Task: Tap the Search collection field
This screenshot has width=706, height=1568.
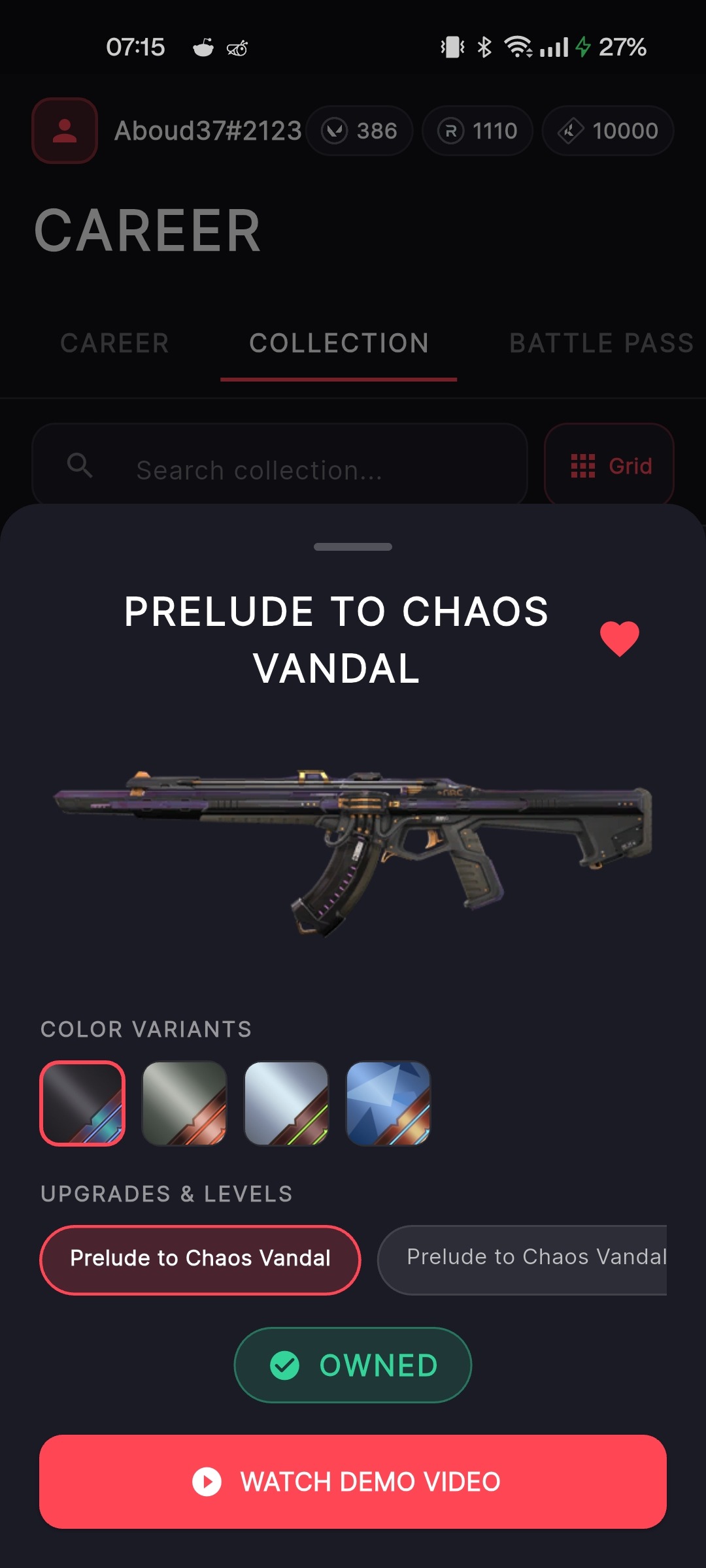Action: 280,465
